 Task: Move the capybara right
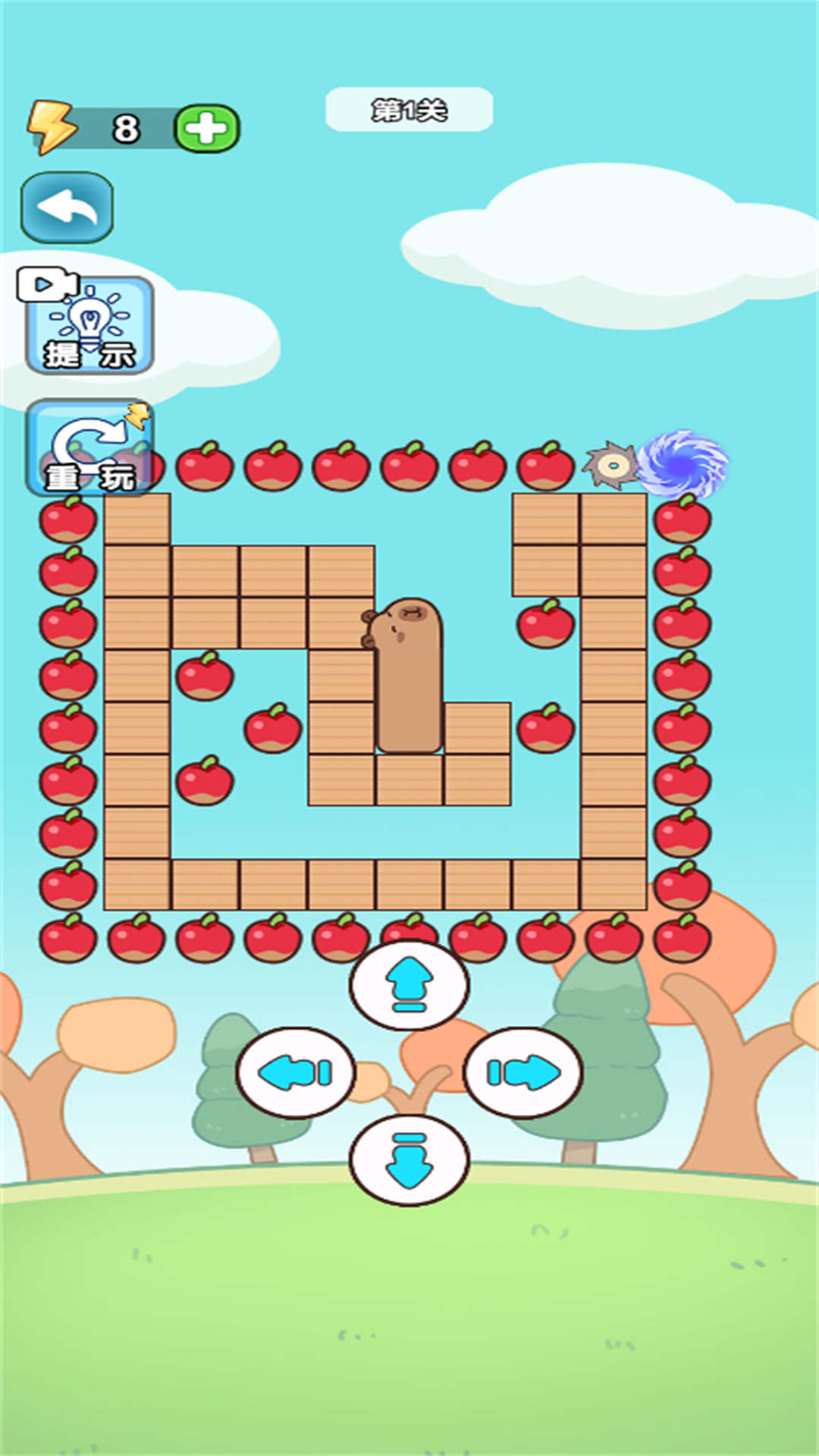coord(523,1073)
